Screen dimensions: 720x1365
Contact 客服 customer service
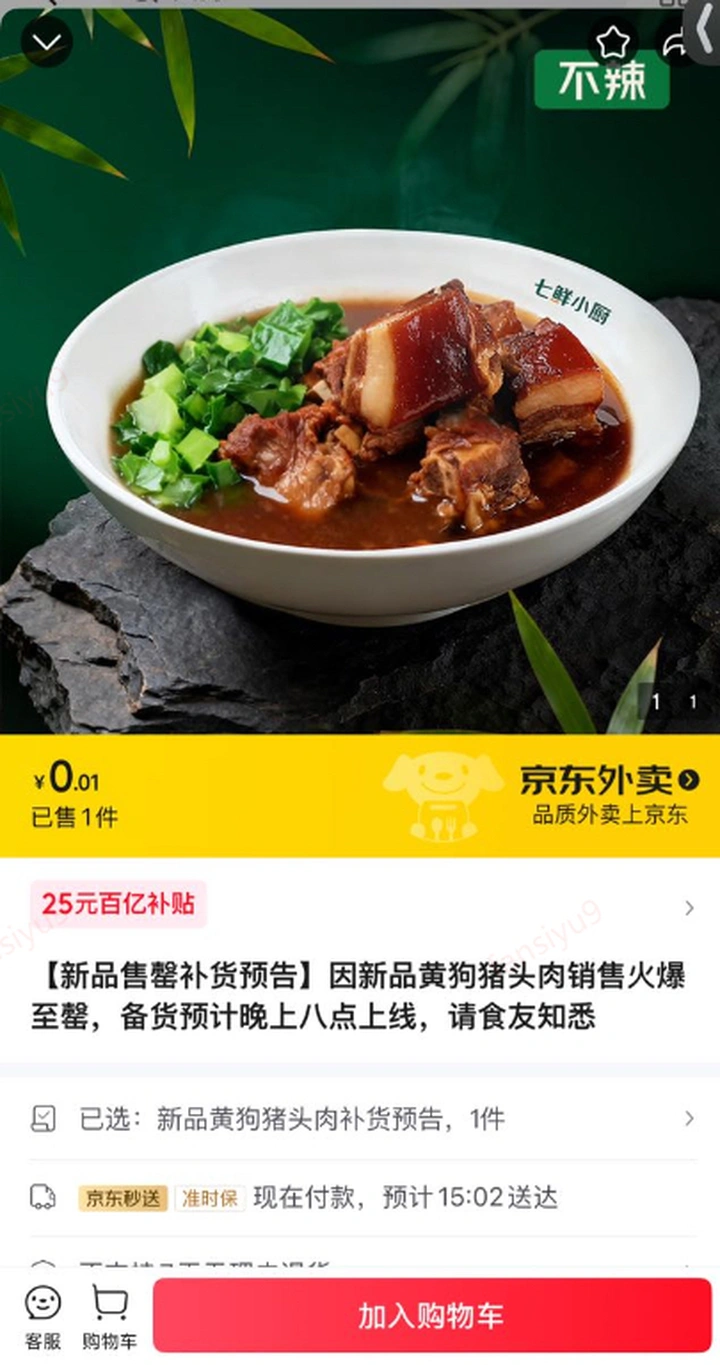[x=43, y=1316]
